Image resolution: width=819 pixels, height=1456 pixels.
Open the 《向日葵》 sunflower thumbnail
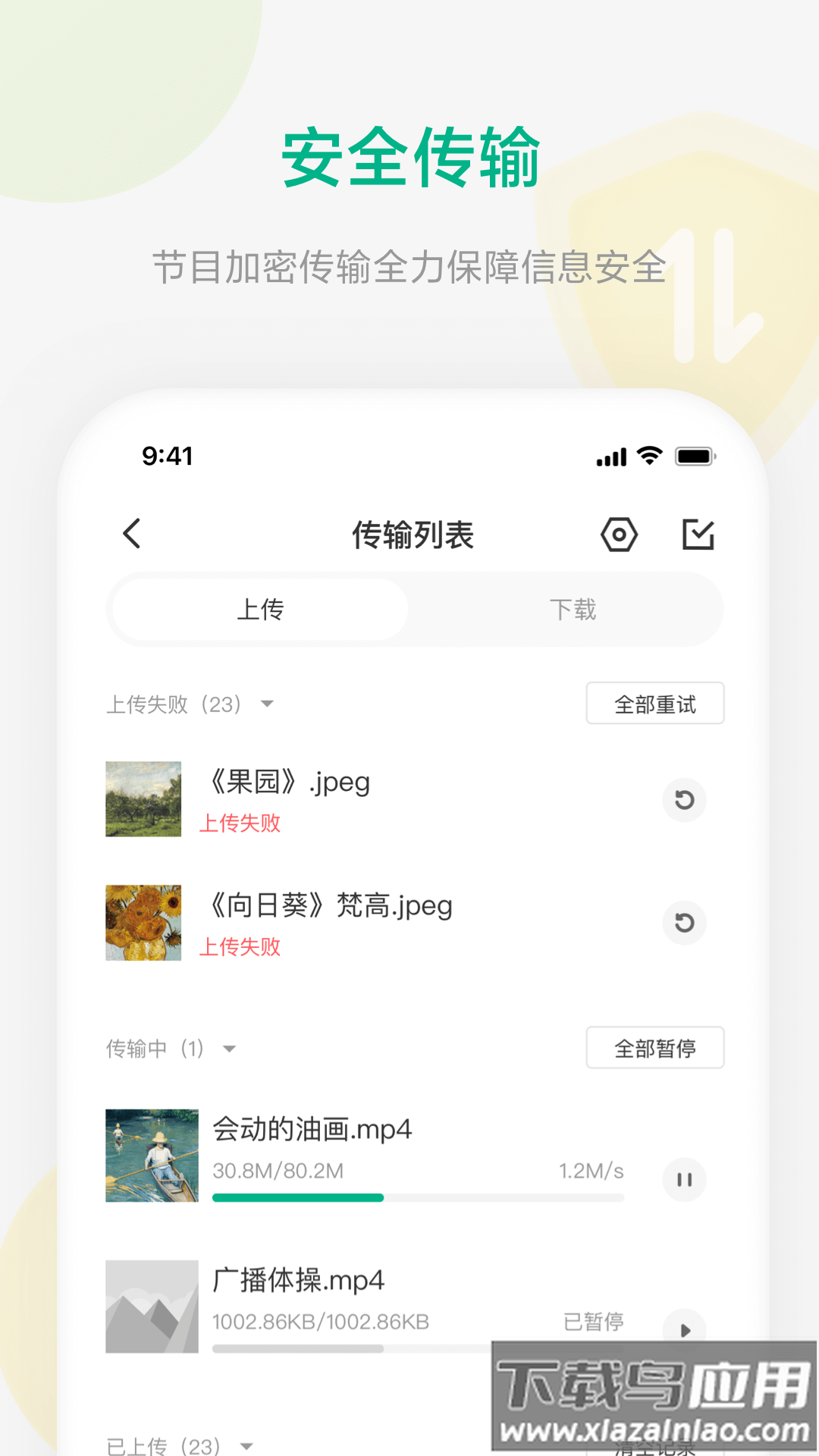coord(143,923)
